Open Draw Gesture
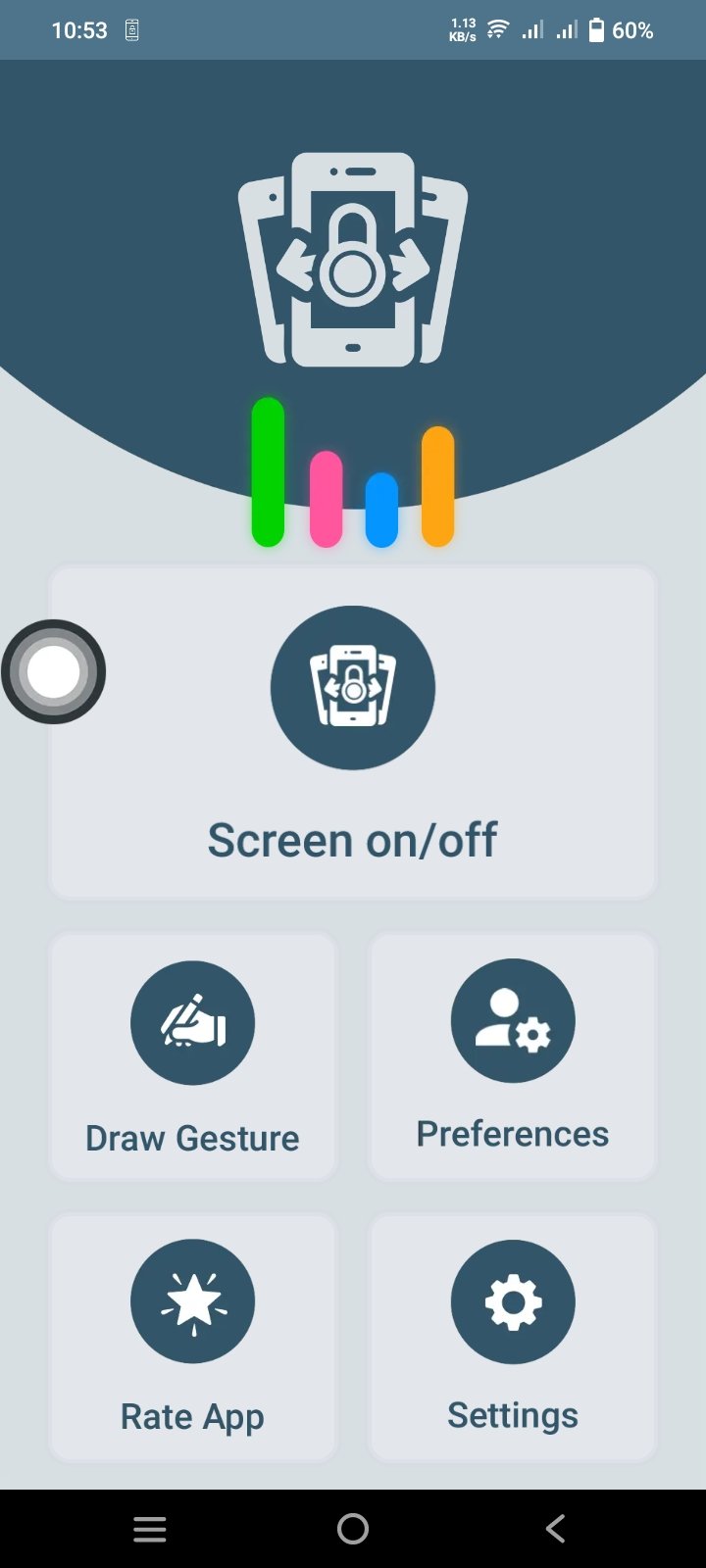The image size is (706, 1568). pos(193,1056)
